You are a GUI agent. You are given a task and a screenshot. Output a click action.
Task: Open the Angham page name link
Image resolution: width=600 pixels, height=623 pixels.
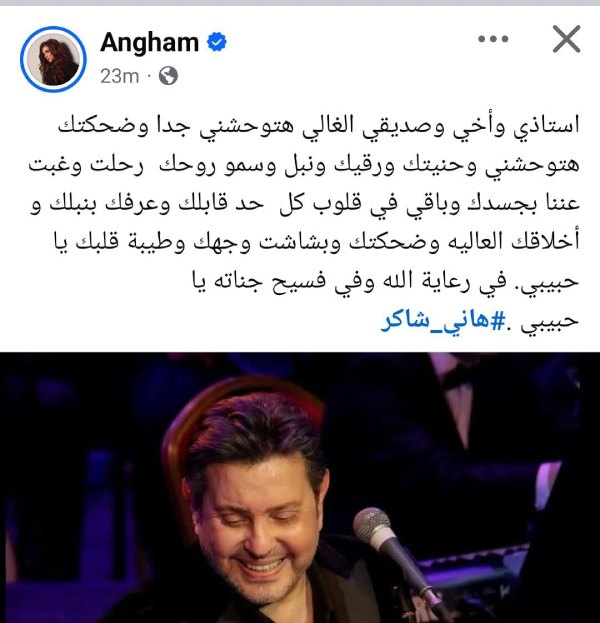[149, 42]
